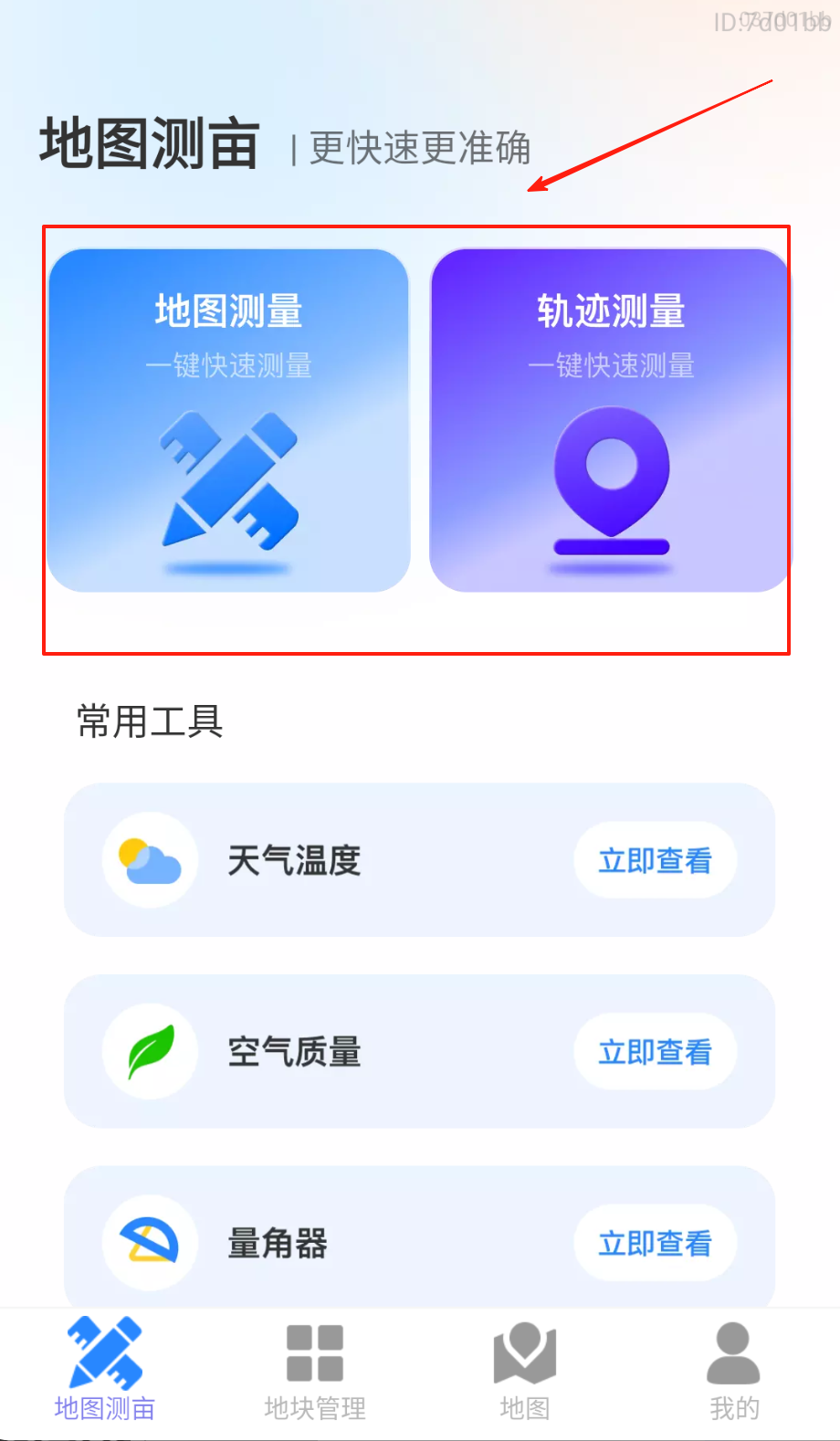Select the 地图测亩 bottom tab

105,1372
